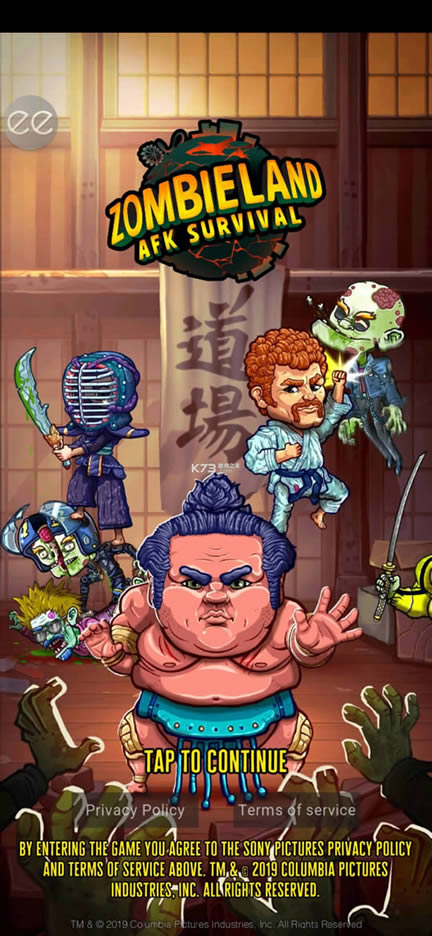Tap the floating ee overlay button

click(x=32, y=122)
